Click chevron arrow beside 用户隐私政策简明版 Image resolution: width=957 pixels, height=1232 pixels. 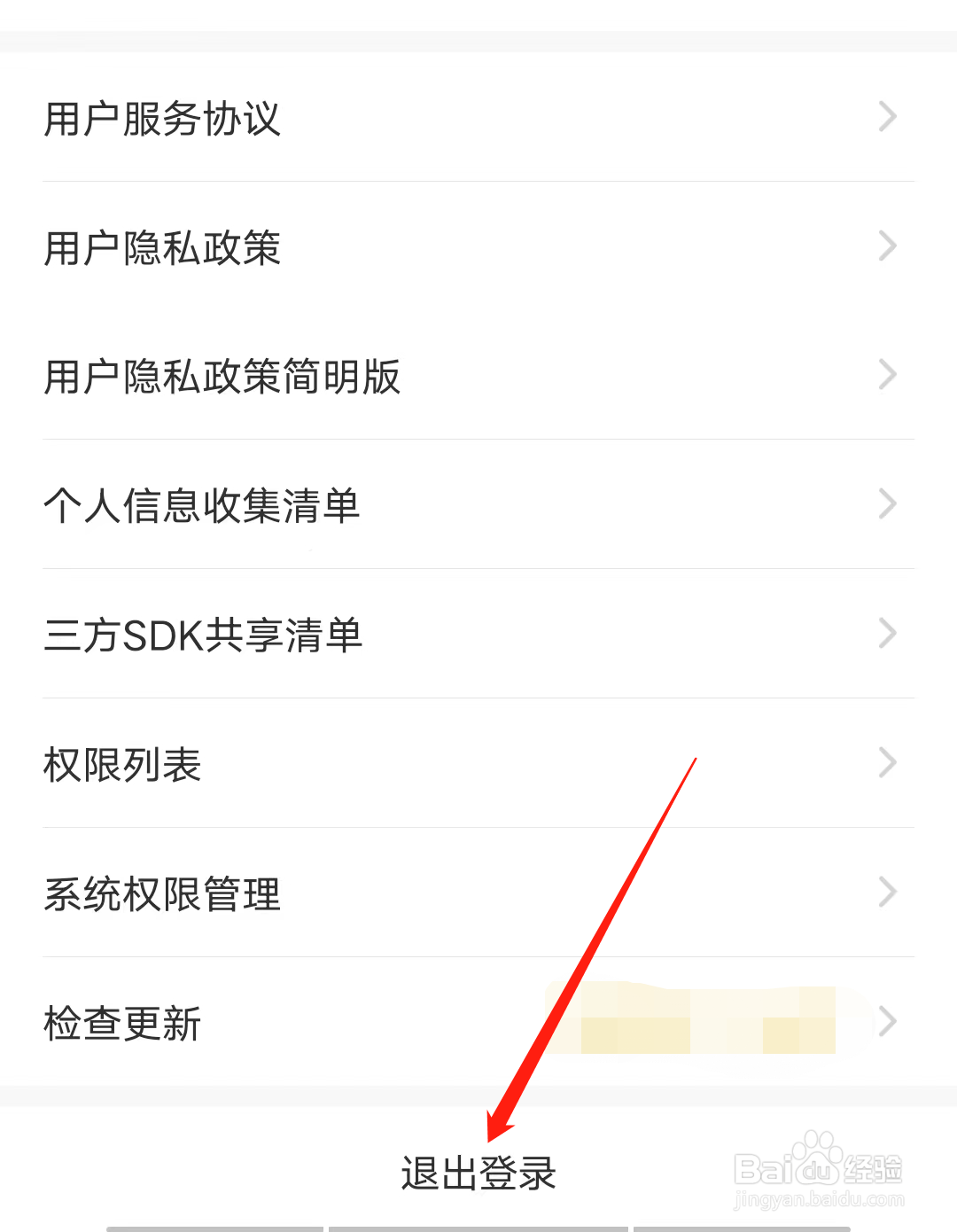pyautogui.click(x=887, y=374)
